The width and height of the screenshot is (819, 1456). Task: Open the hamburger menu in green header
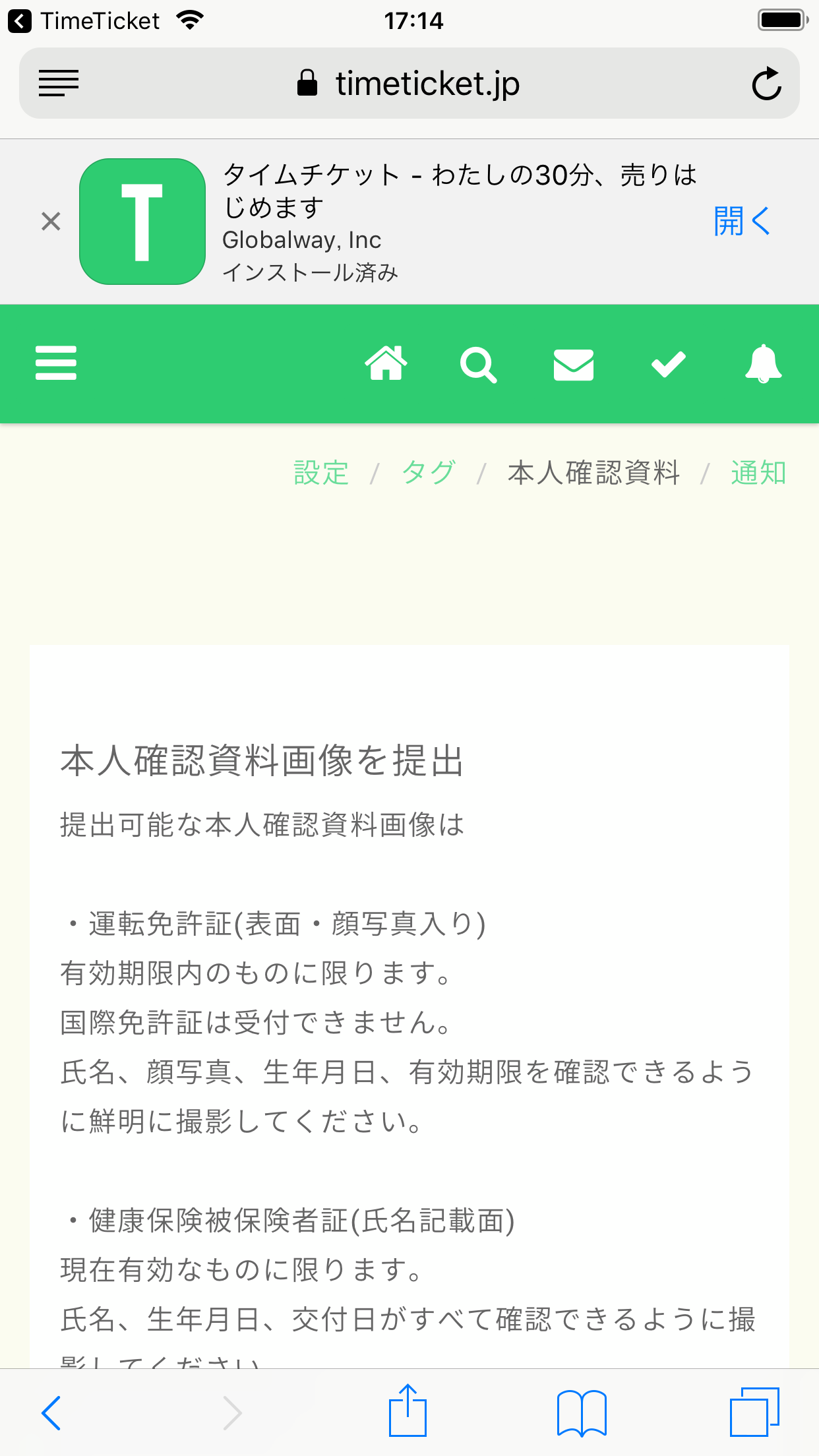[x=56, y=363]
